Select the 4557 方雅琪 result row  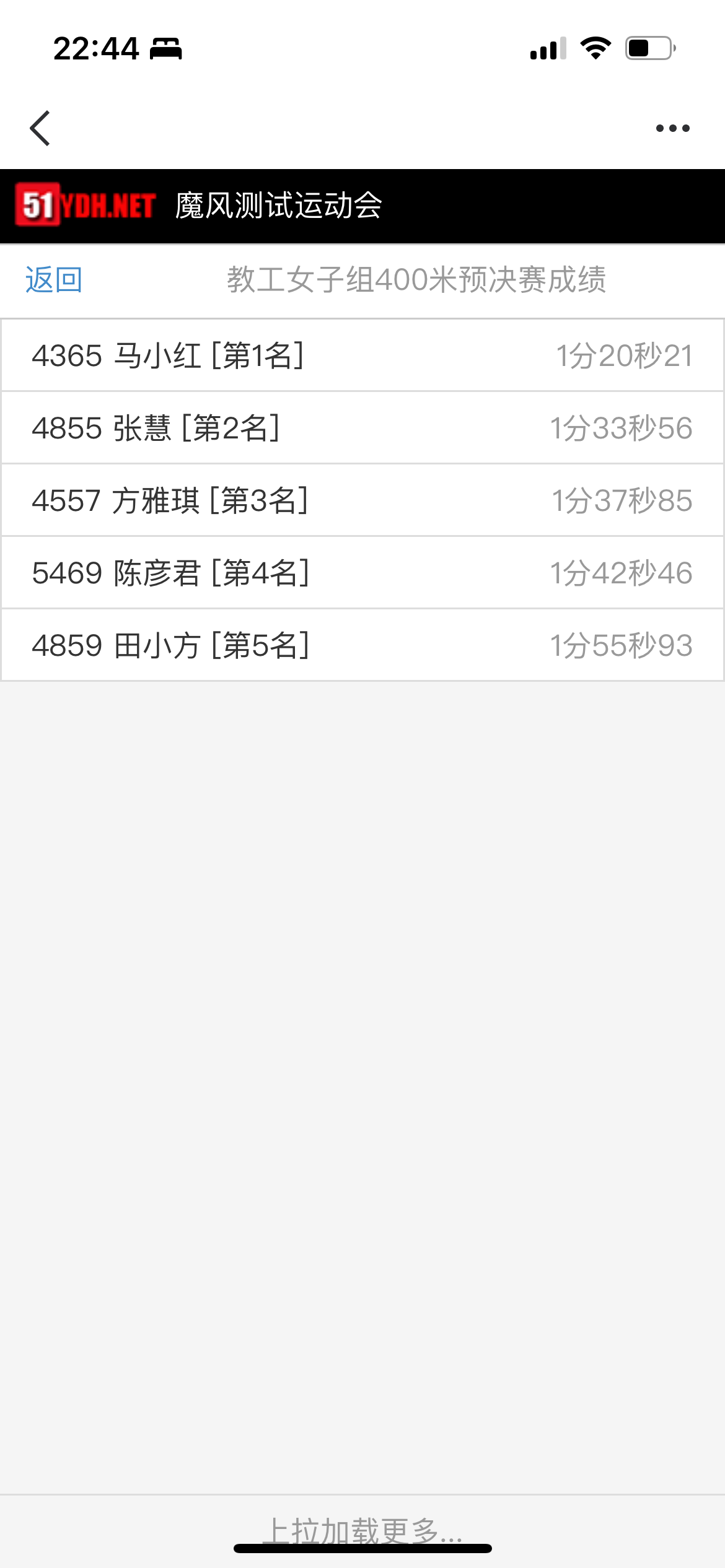(x=362, y=500)
